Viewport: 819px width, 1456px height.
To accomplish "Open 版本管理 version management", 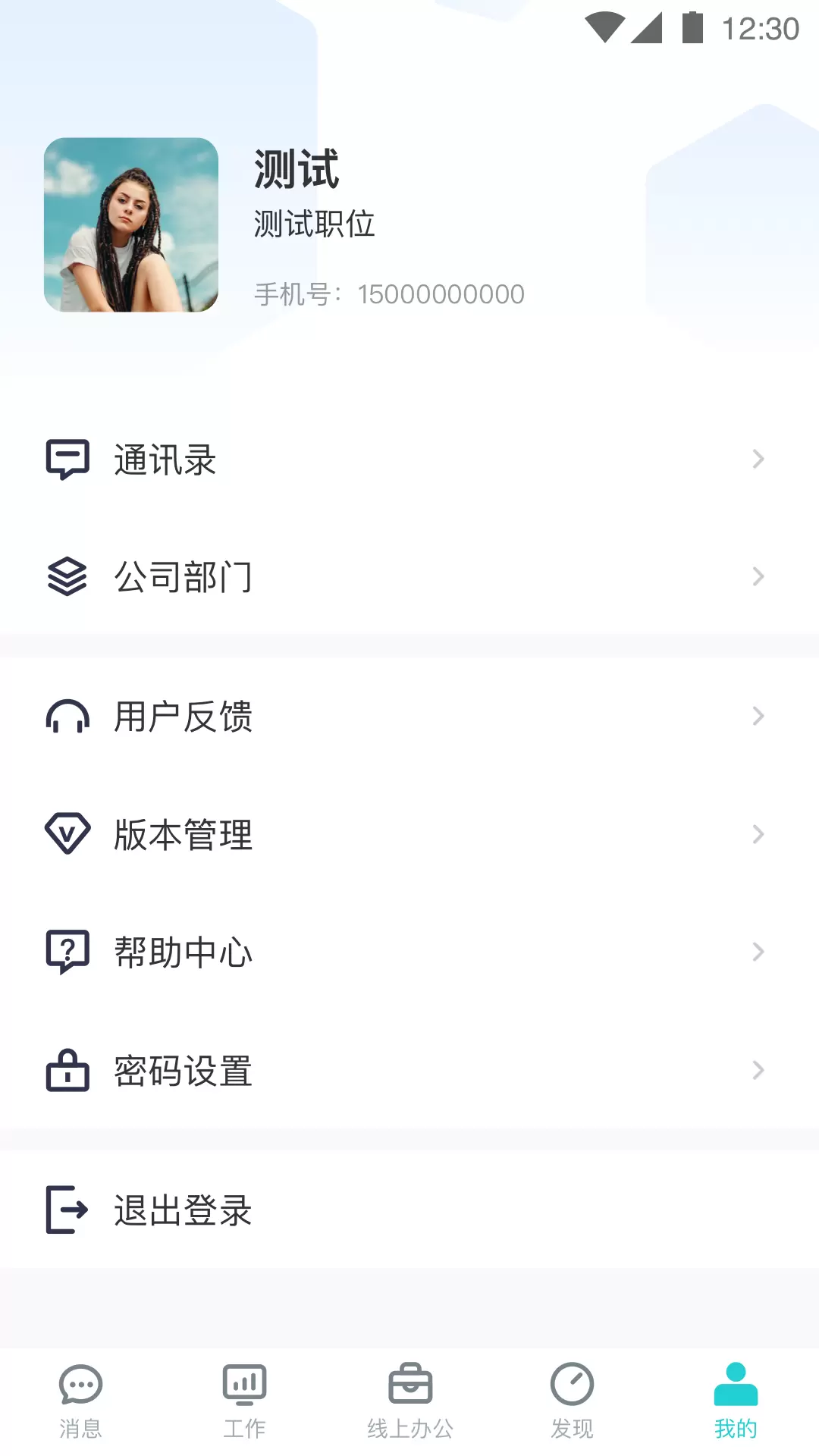I will 409,834.
